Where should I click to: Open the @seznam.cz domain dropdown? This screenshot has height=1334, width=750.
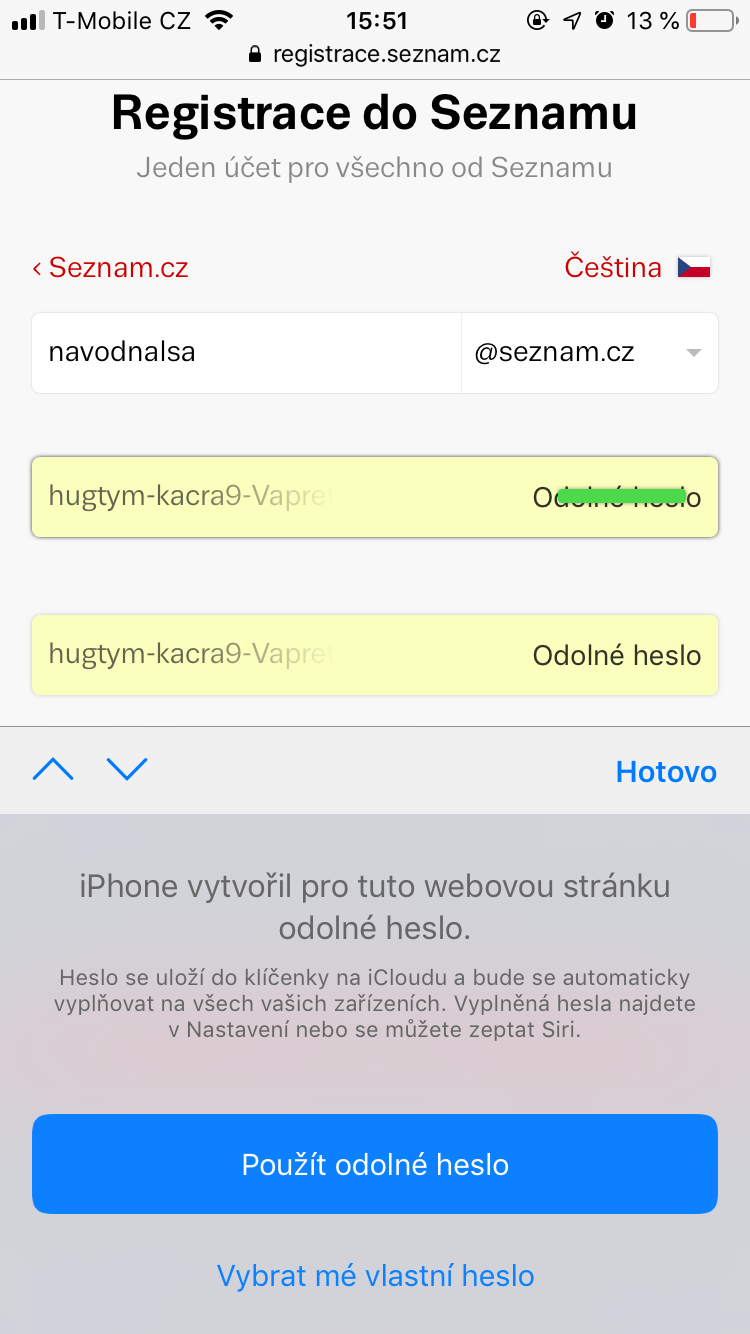click(x=590, y=353)
